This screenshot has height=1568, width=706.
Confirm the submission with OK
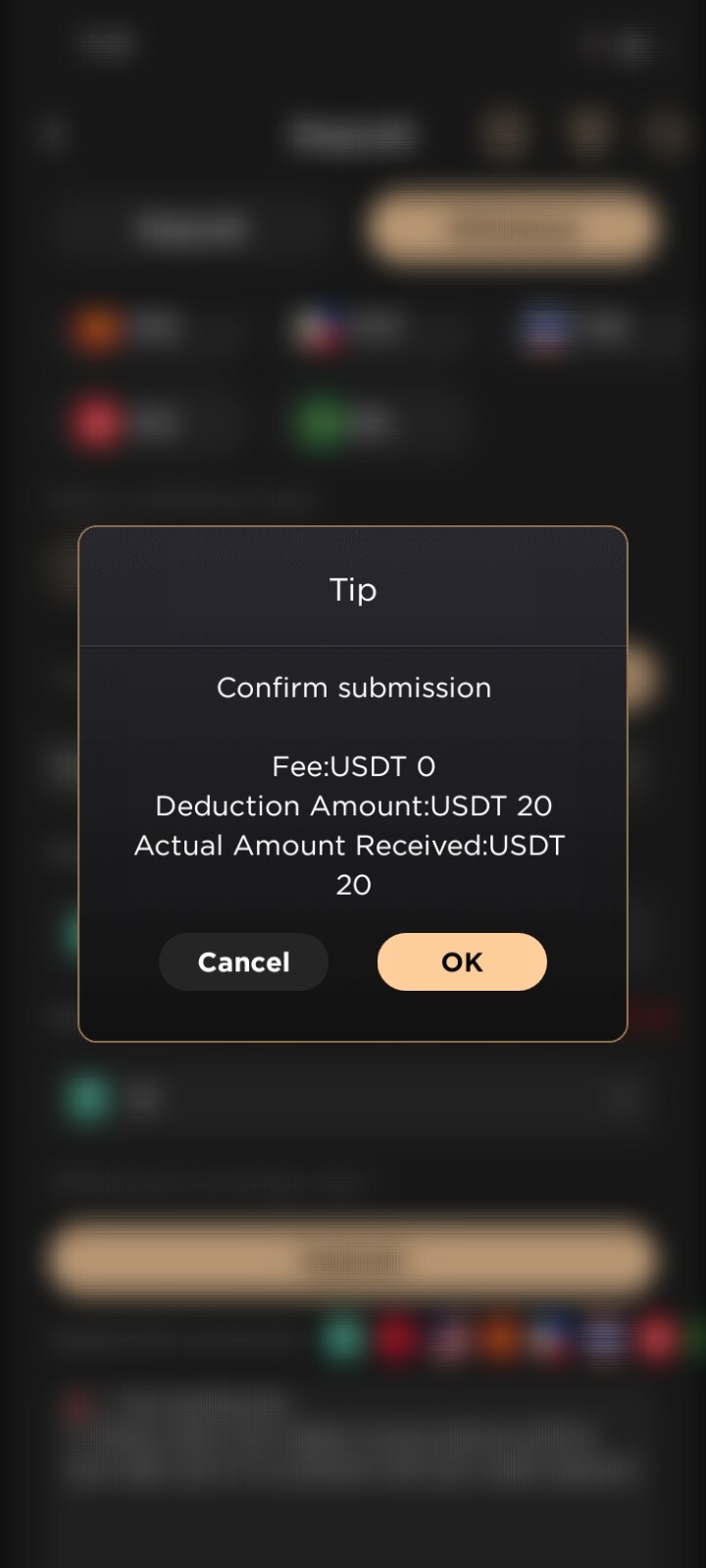462,961
